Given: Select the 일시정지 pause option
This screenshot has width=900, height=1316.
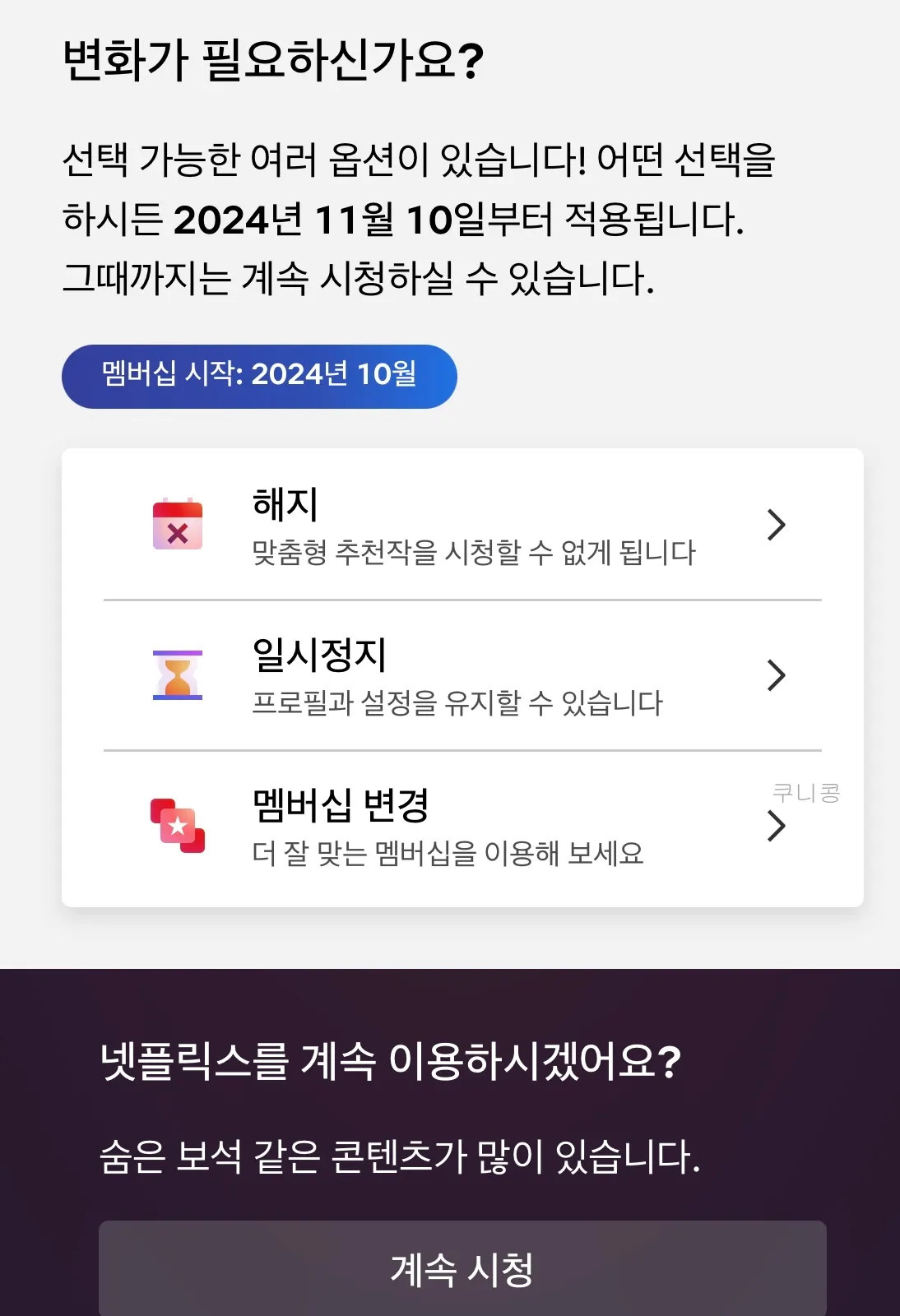Looking at the screenshot, I should [x=452, y=675].
